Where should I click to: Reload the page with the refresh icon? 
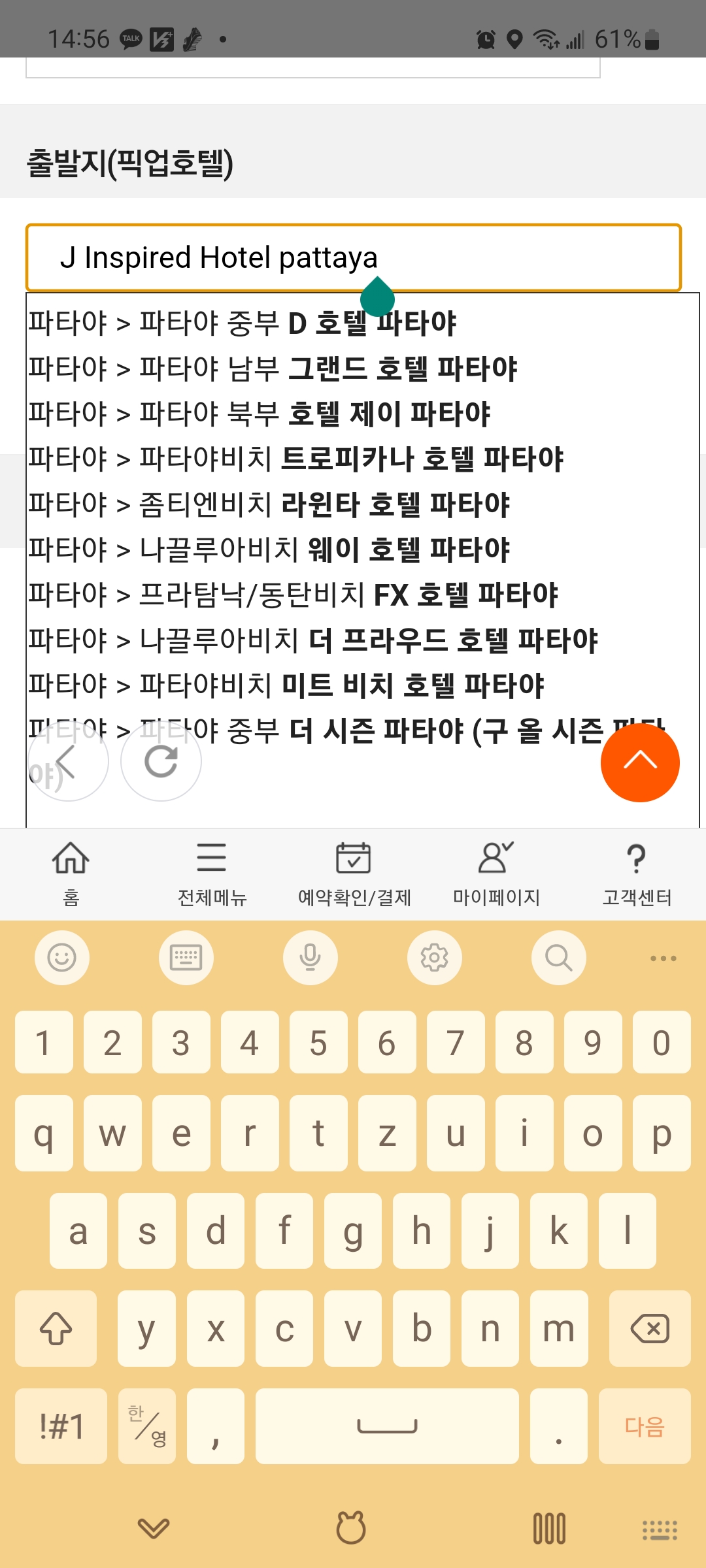(161, 762)
